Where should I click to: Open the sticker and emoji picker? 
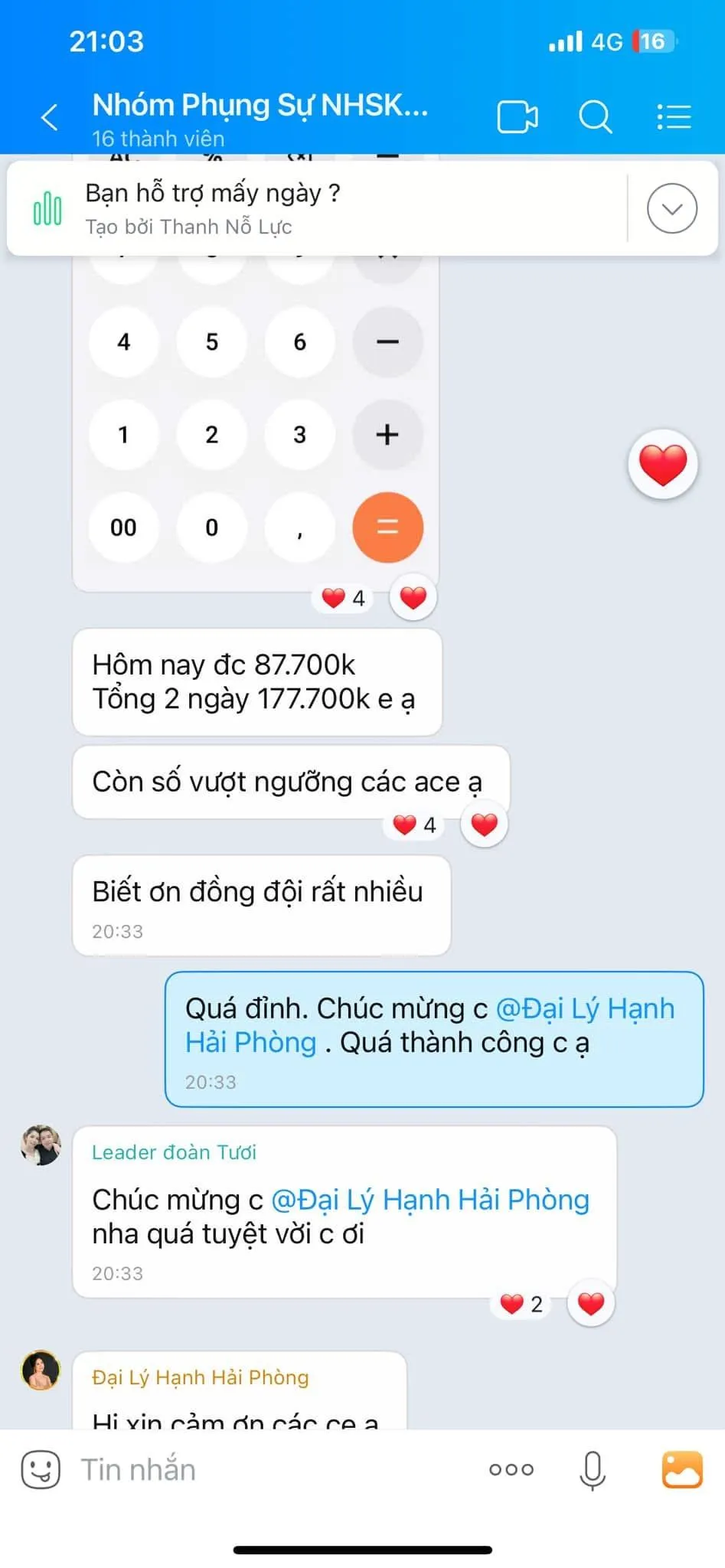pyautogui.click(x=41, y=1469)
